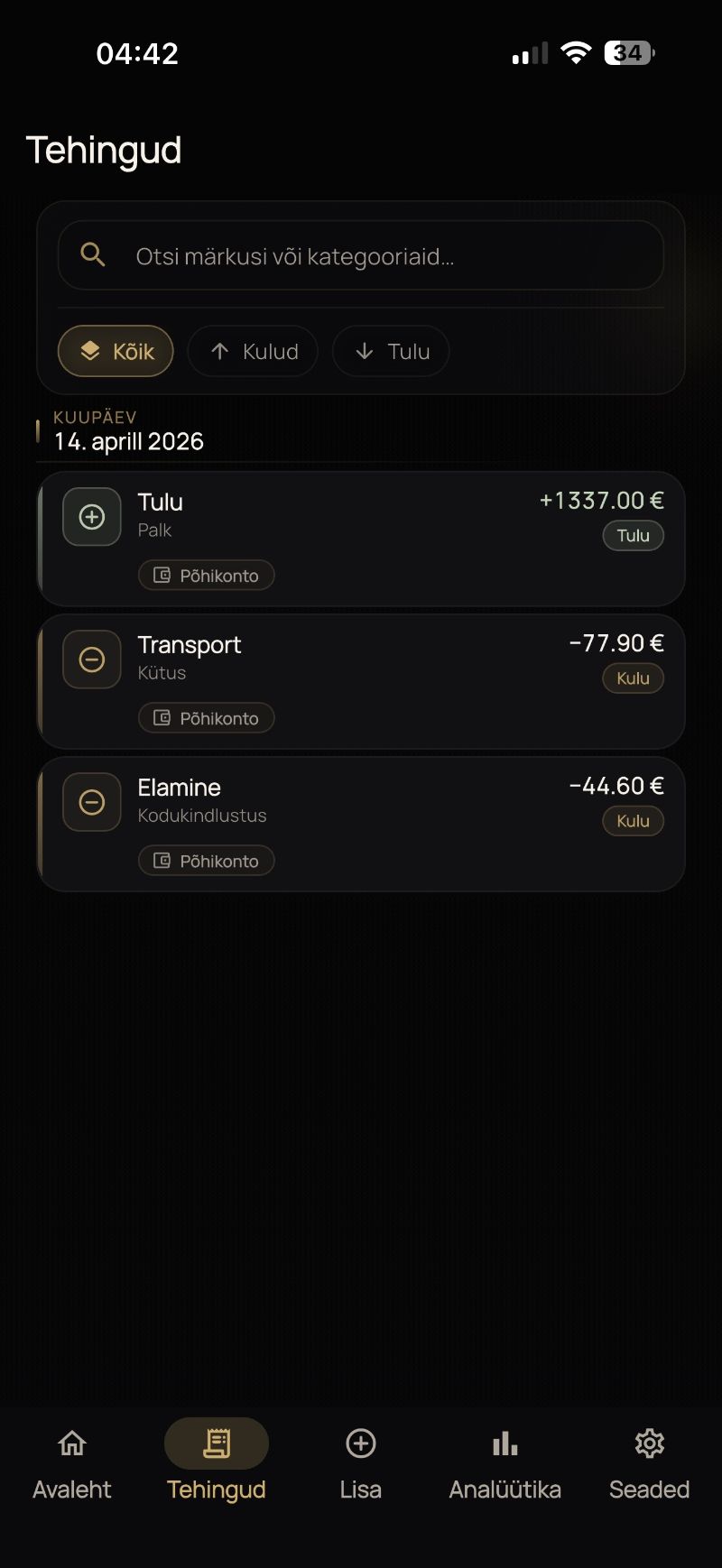This screenshot has height=1568, width=722.
Task: Click the minus circle icon on Transport transaction
Action: (x=91, y=659)
